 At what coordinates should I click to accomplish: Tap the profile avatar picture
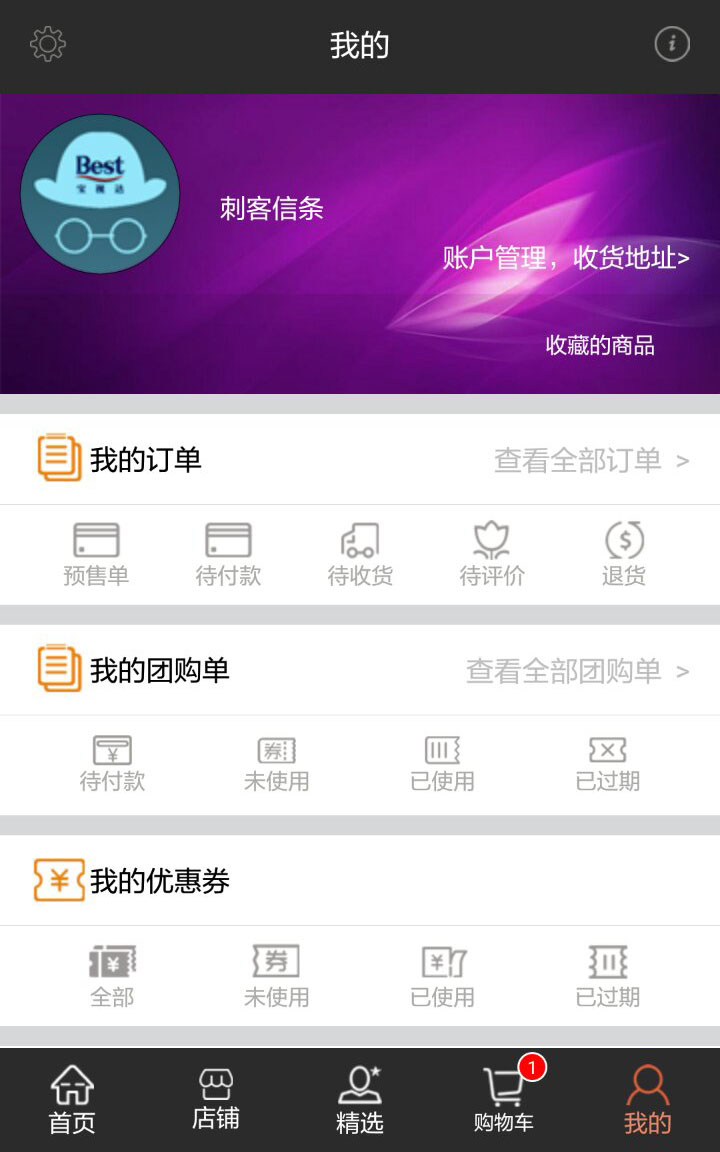pyautogui.click(x=100, y=194)
